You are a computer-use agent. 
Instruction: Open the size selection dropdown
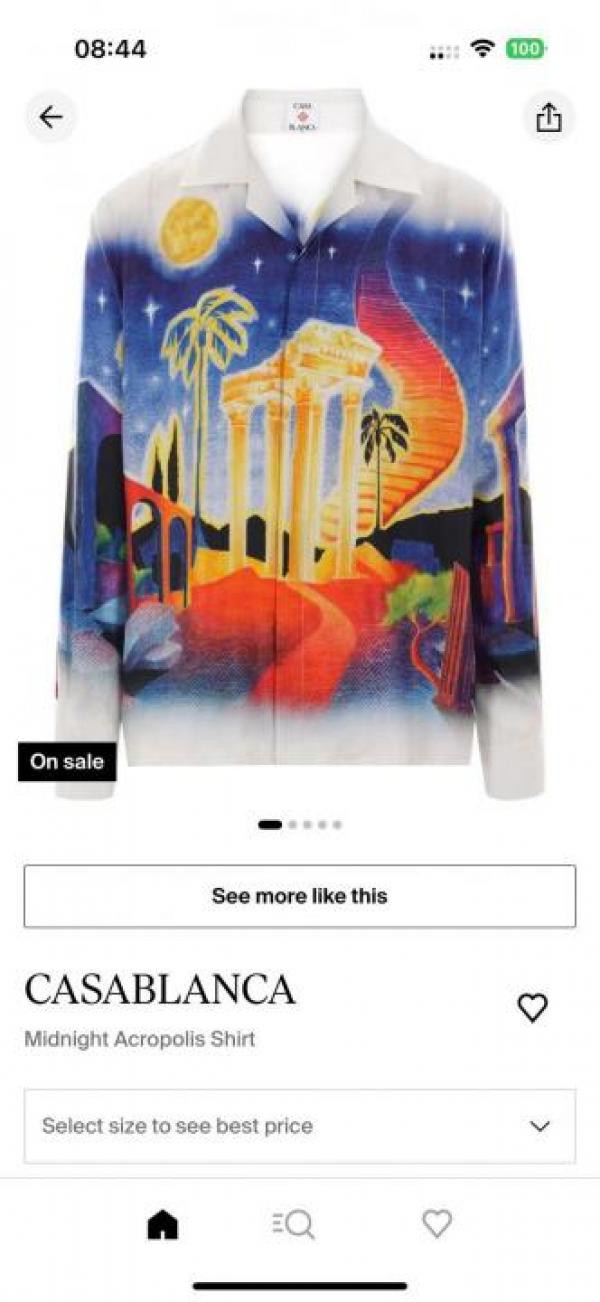pos(299,1126)
